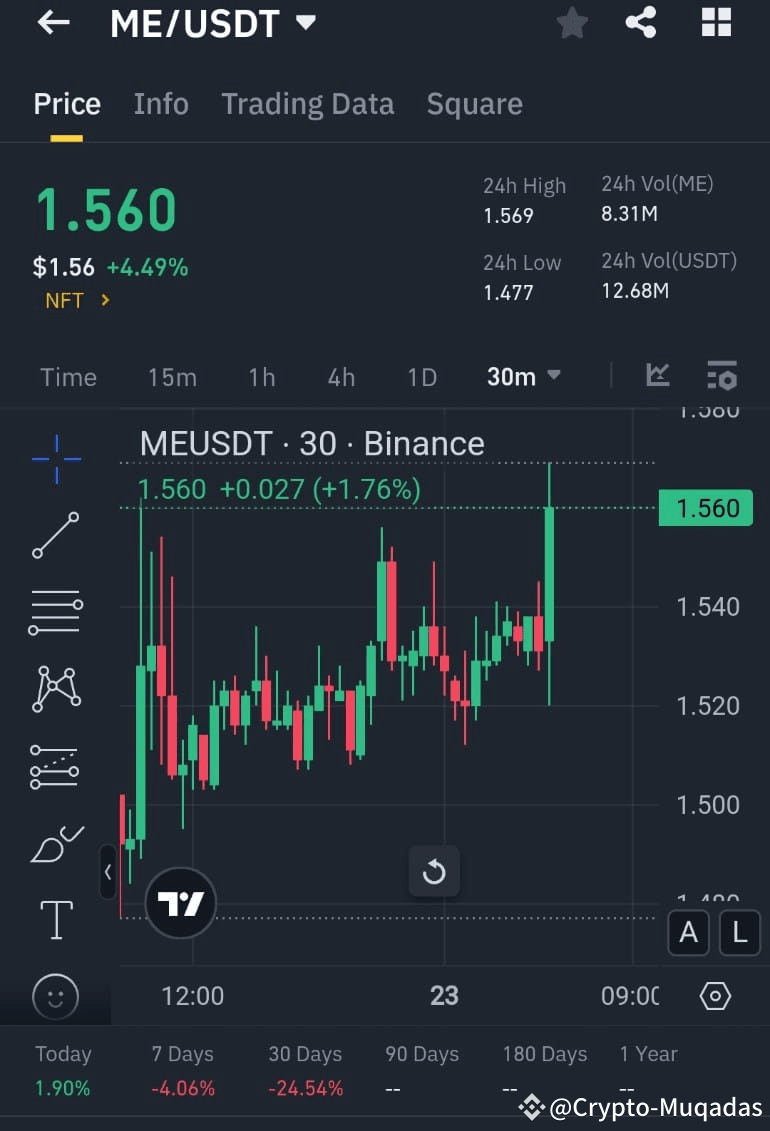Open the horizontal lines drawing tool
This screenshot has width=770, height=1131.
[54, 611]
